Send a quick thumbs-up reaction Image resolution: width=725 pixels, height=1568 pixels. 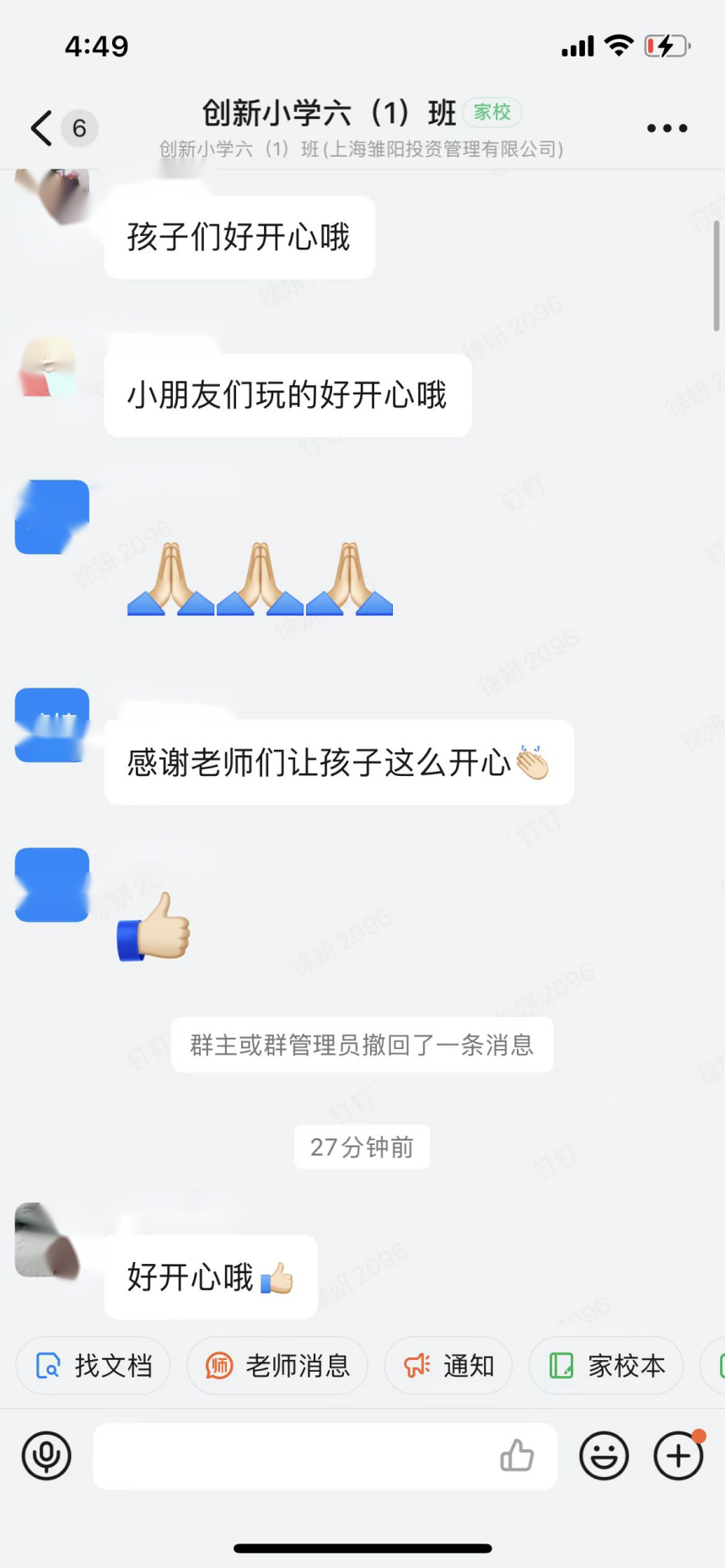tap(517, 1455)
